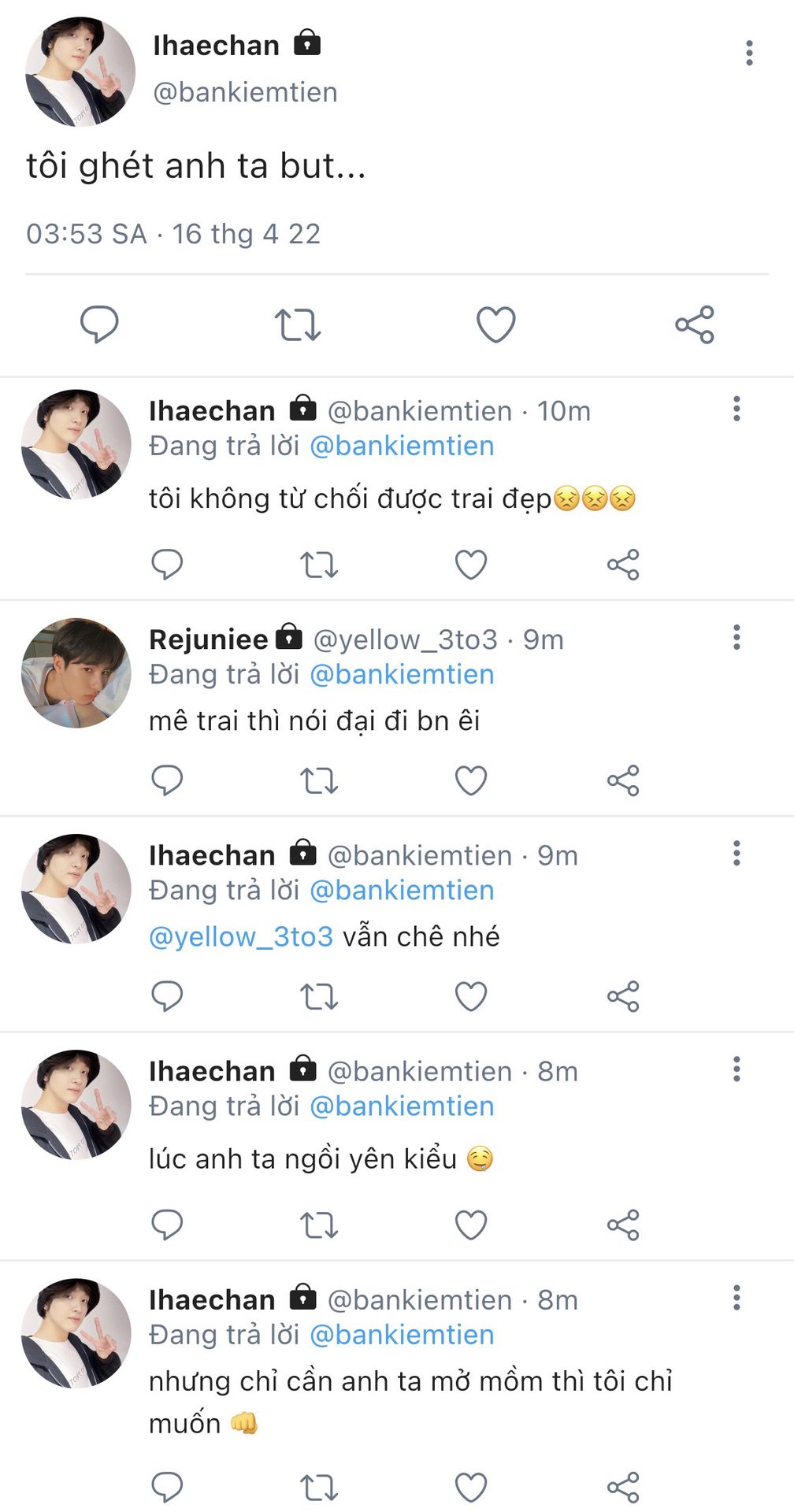Open options for the "mở mồm" reply
The width and height of the screenshot is (794, 1512).
click(736, 1298)
